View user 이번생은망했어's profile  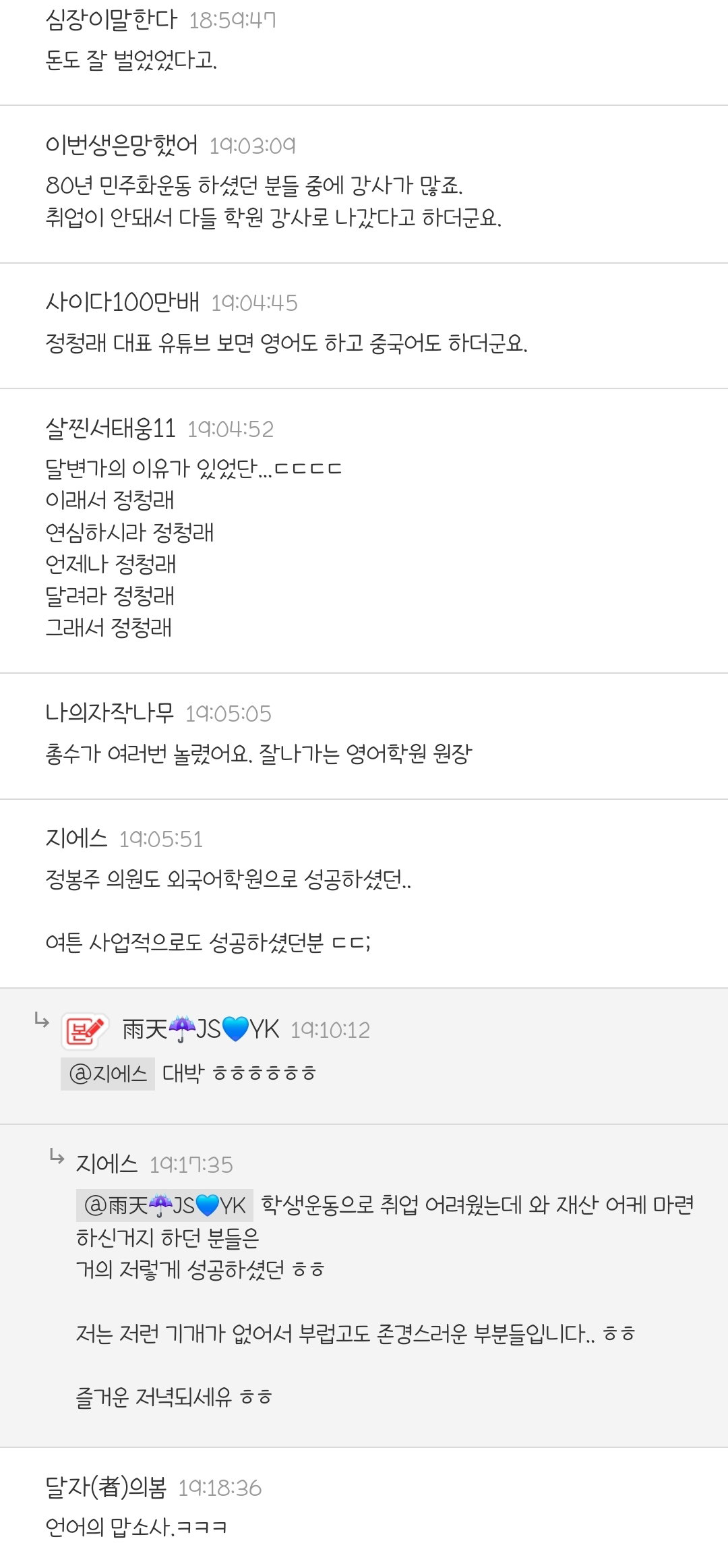[121, 145]
